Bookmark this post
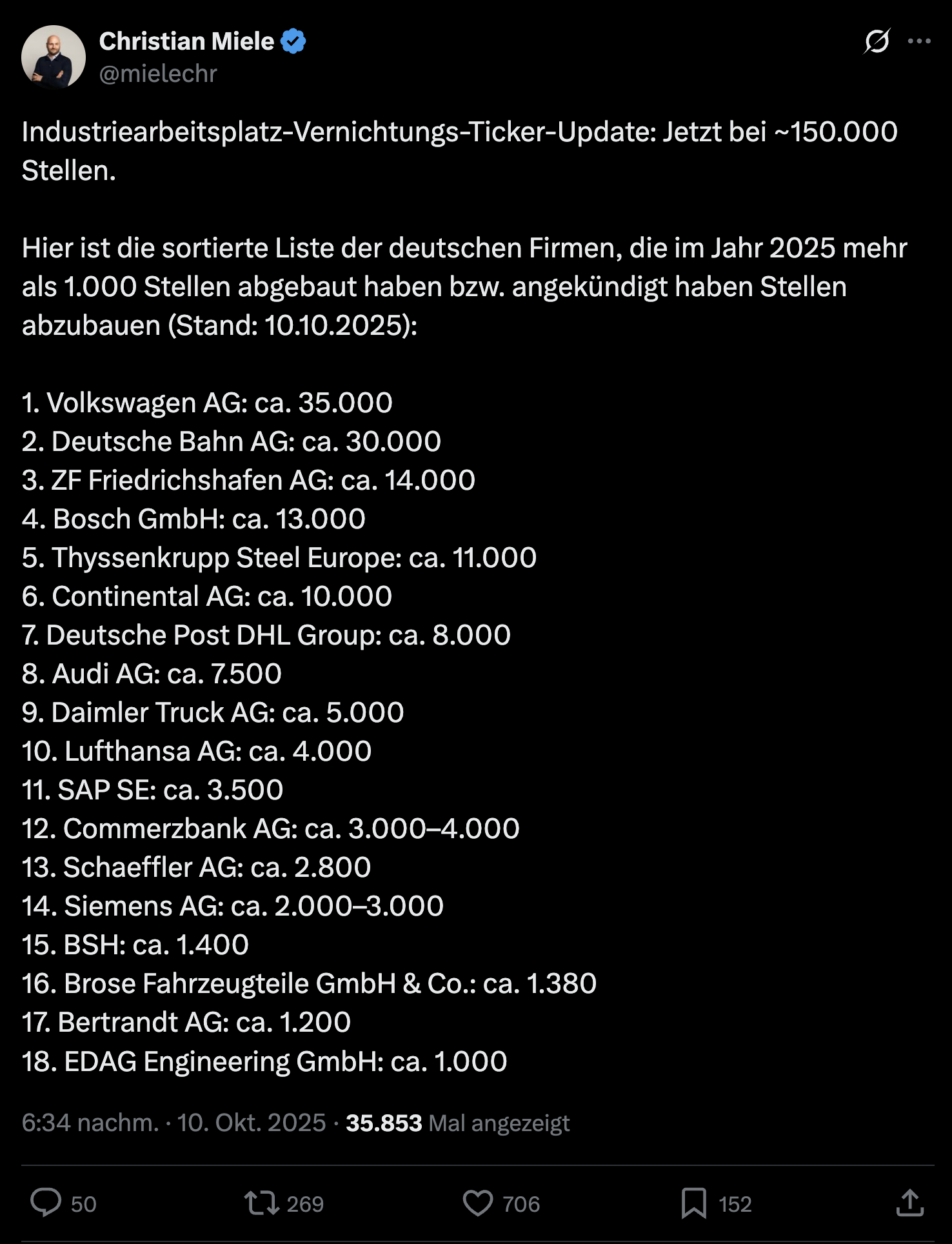This screenshot has height=1244, width=952. click(694, 1203)
